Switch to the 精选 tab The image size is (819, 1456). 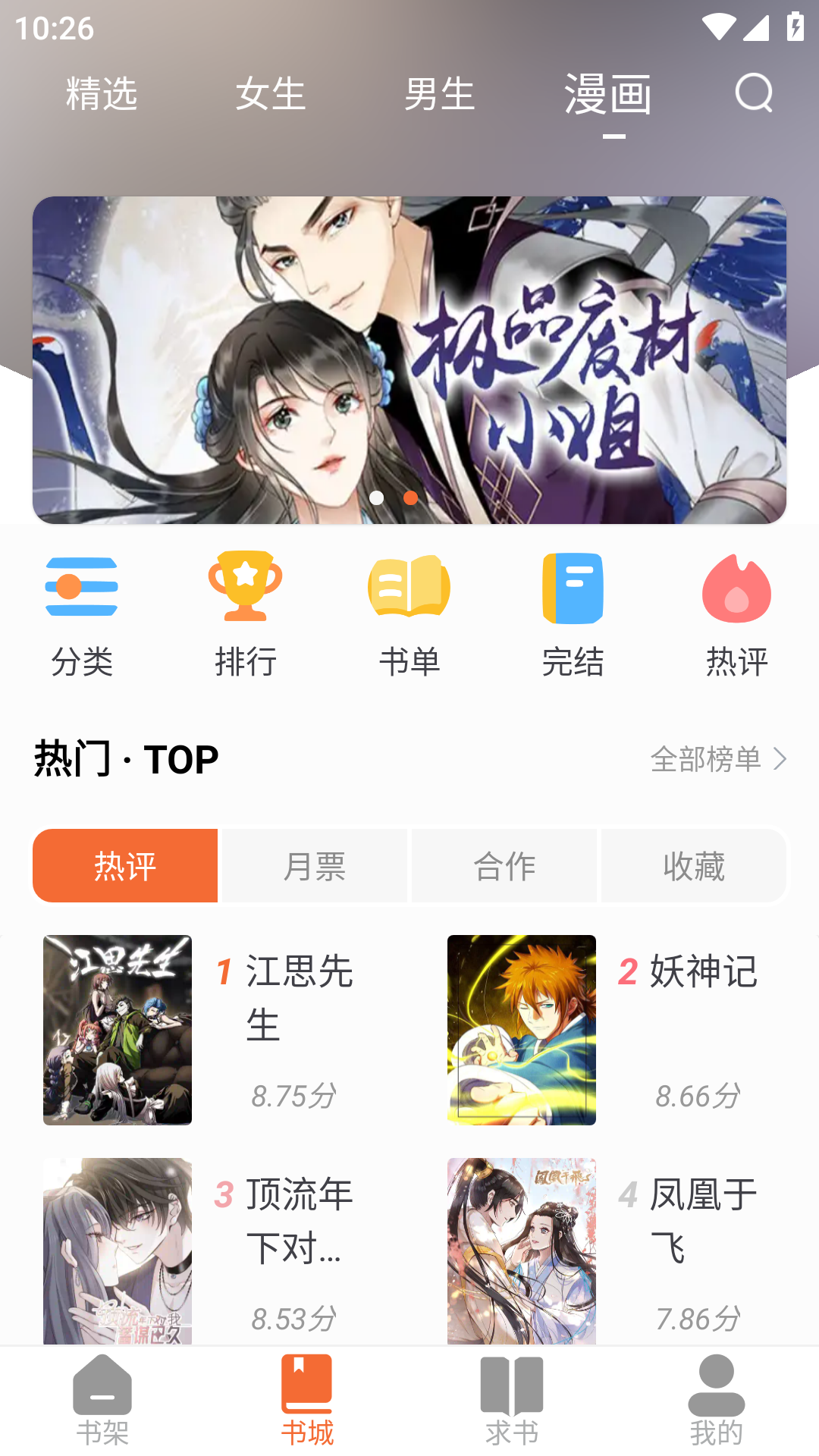pyautogui.click(x=102, y=94)
